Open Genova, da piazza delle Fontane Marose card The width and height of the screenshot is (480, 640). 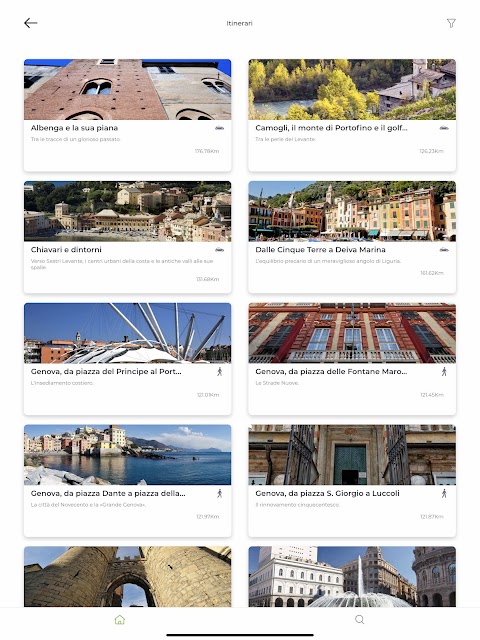(x=352, y=359)
